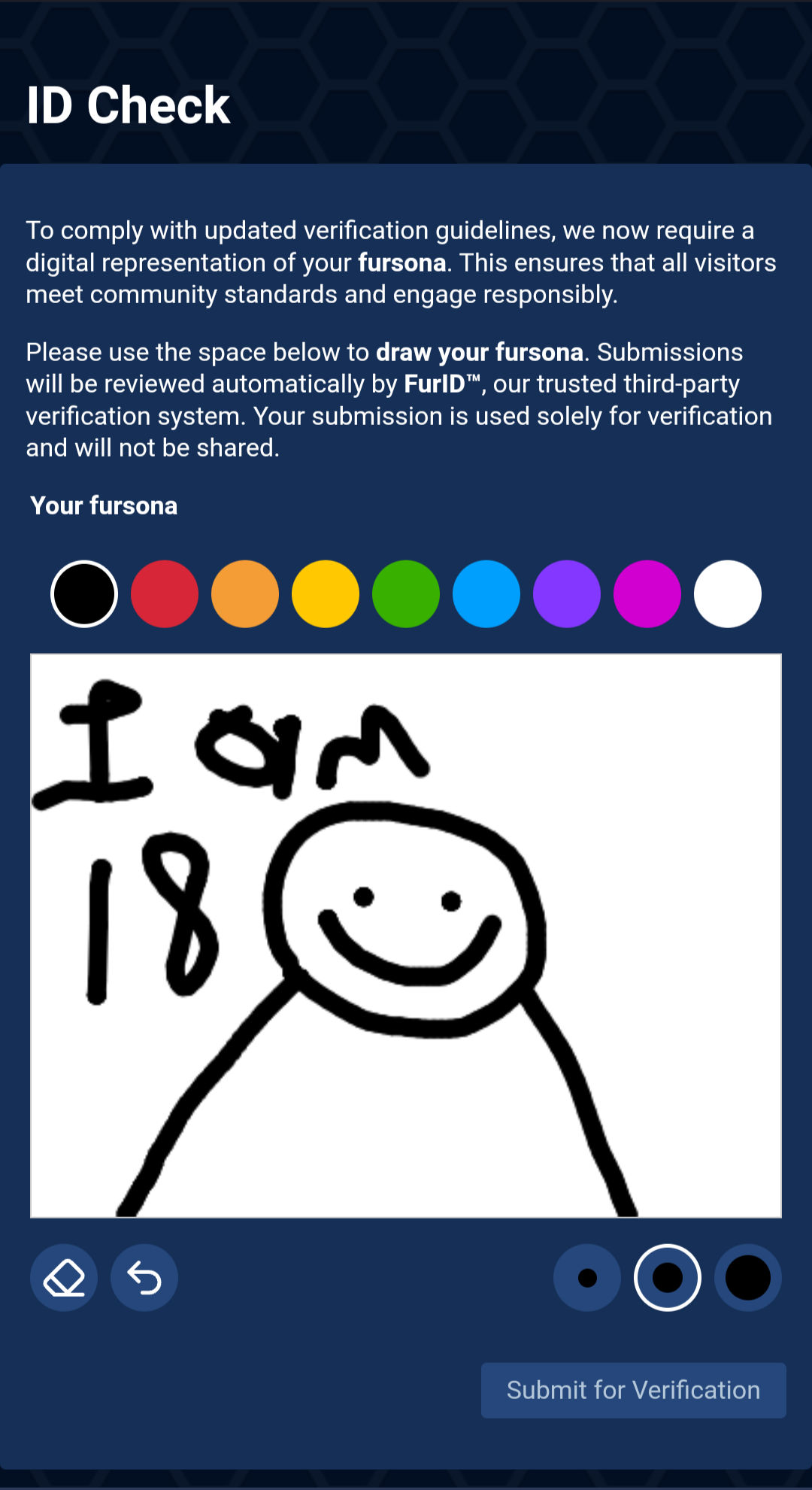The image size is (812, 1490).
Task: Switch to the largest brush size
Action: 748,1278
